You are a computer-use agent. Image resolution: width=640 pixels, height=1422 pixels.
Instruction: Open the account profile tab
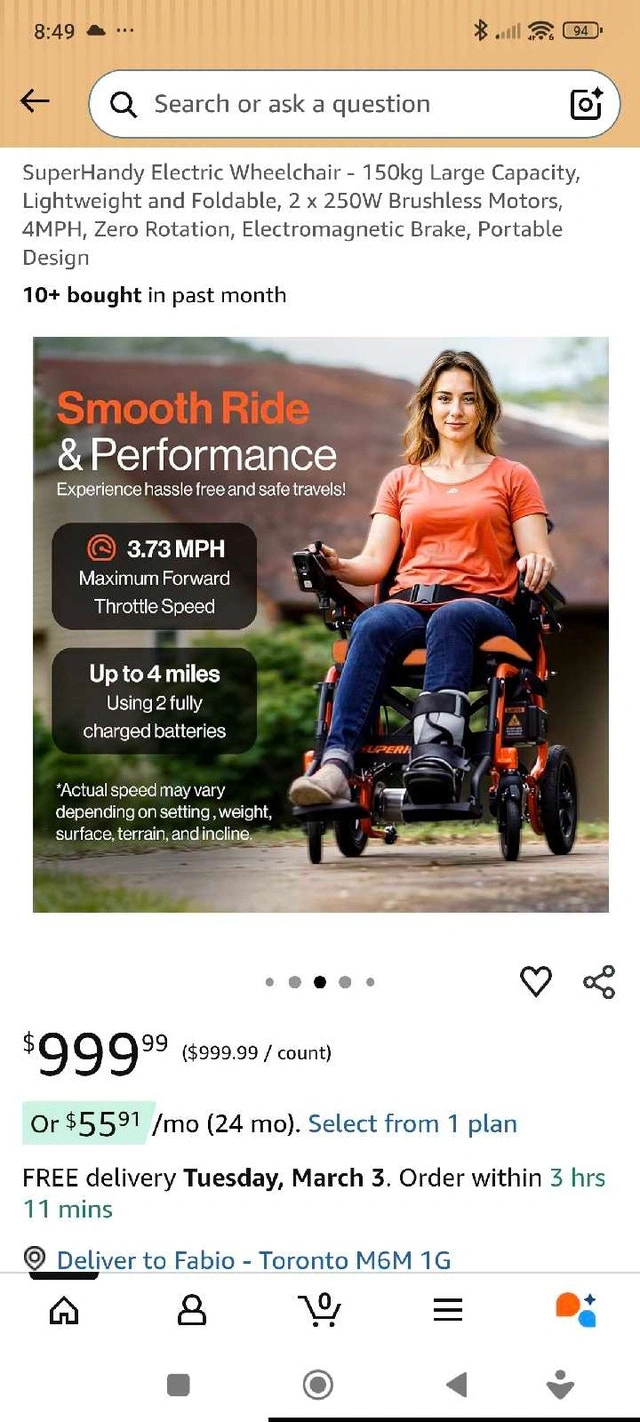(192, 1309)
